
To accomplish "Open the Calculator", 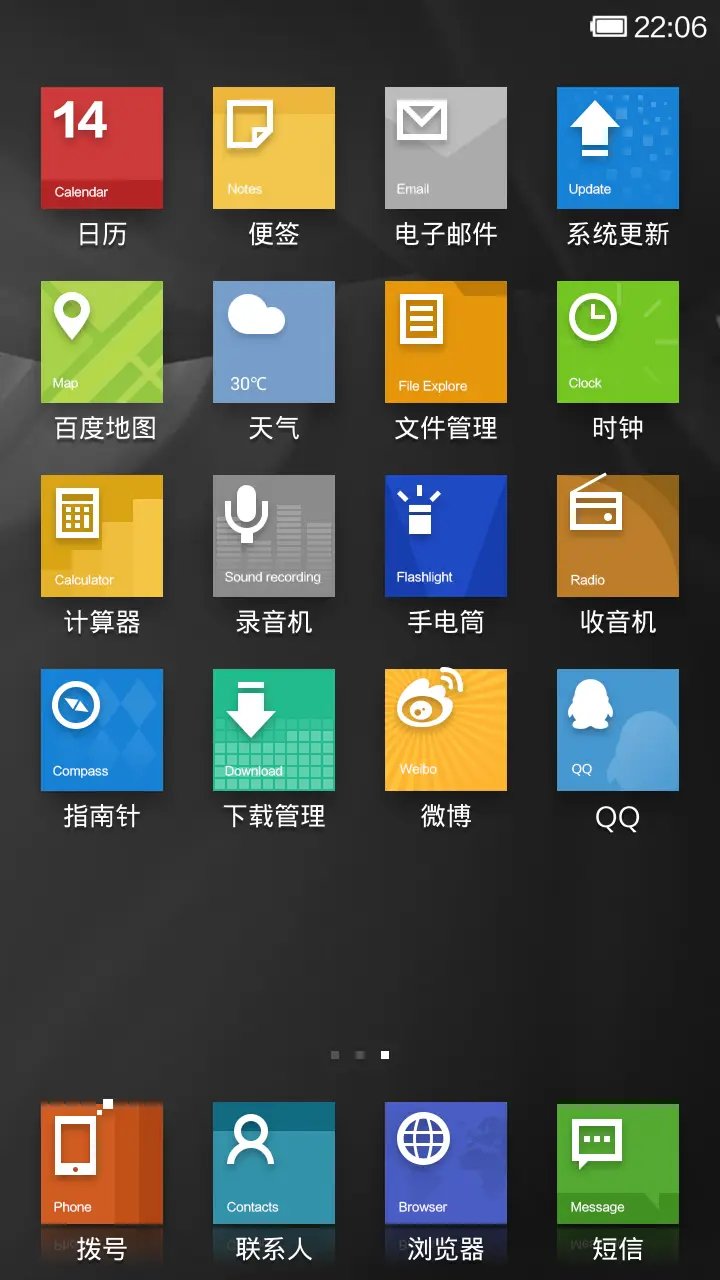I will (x=100, y=535).
